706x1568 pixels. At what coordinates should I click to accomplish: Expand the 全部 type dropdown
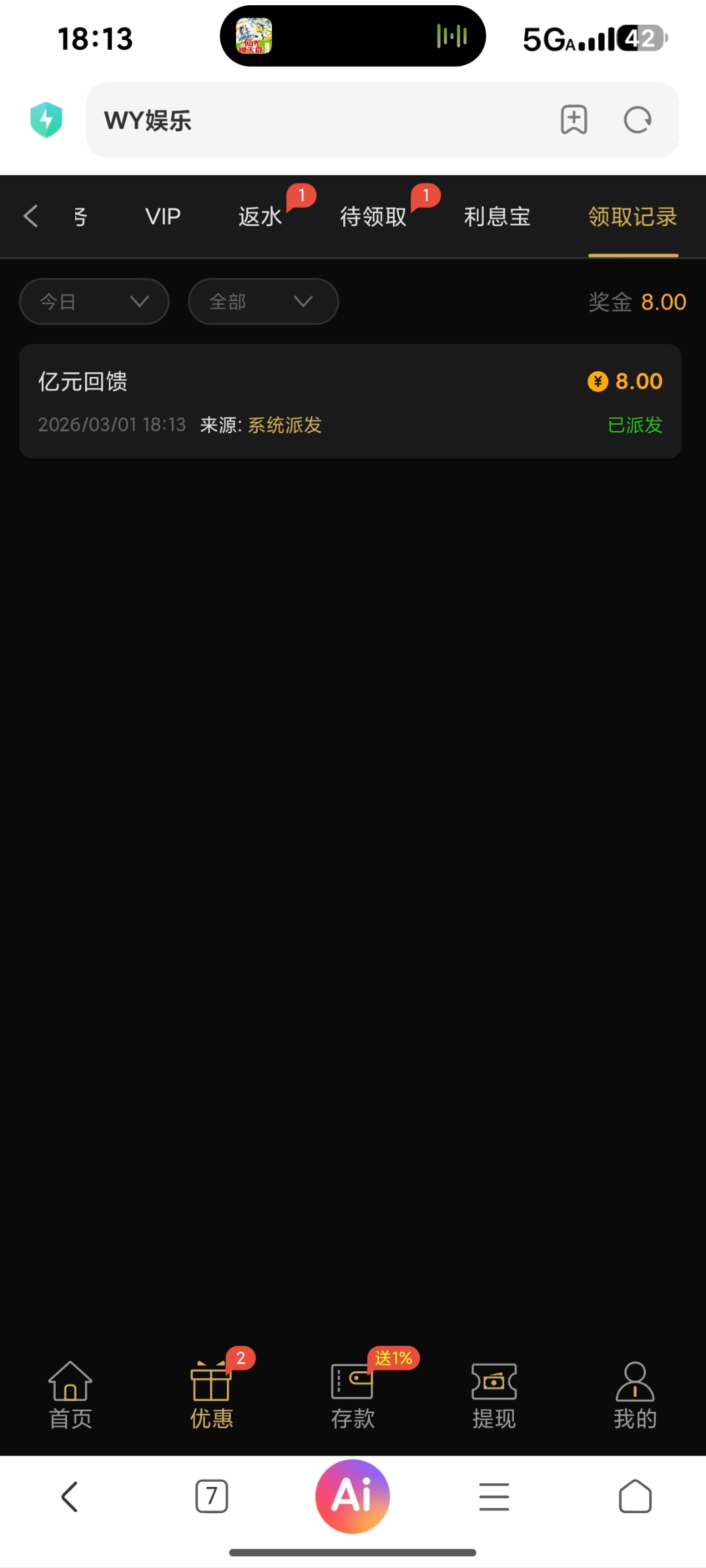click(263, 301)
